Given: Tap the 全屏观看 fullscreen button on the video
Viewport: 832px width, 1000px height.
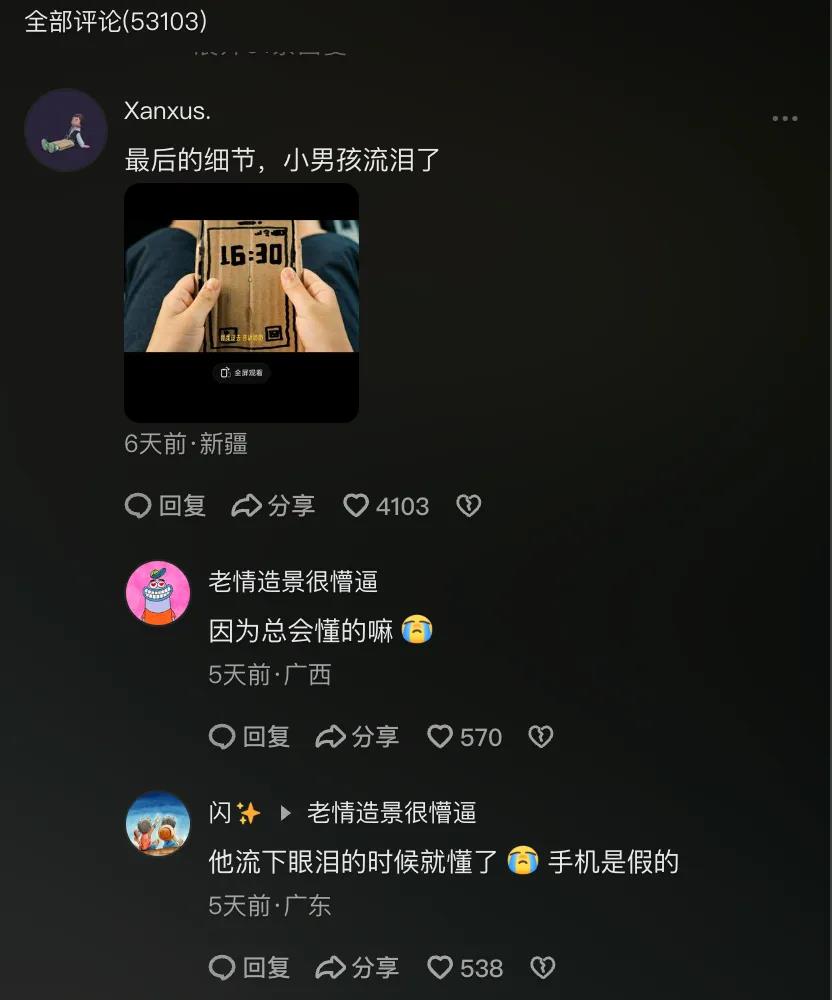Looking at the screenshot, I should pos(240,371).
